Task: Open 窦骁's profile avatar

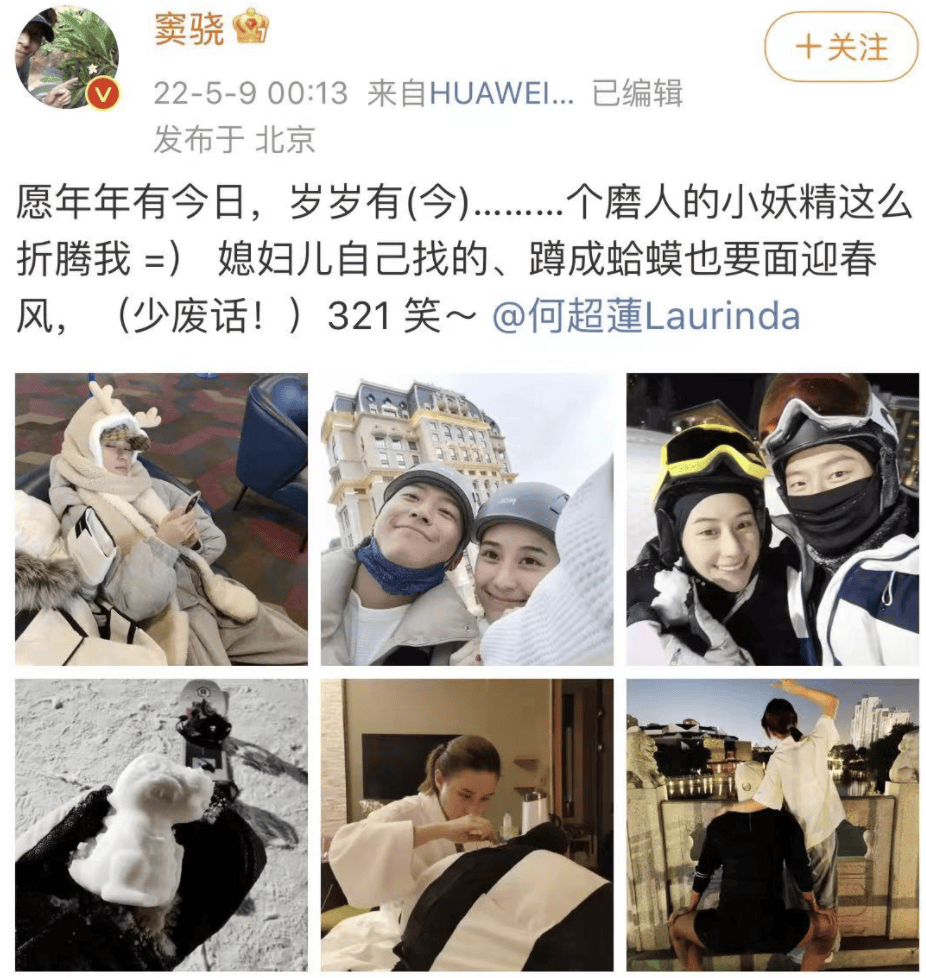Action: 67,57
